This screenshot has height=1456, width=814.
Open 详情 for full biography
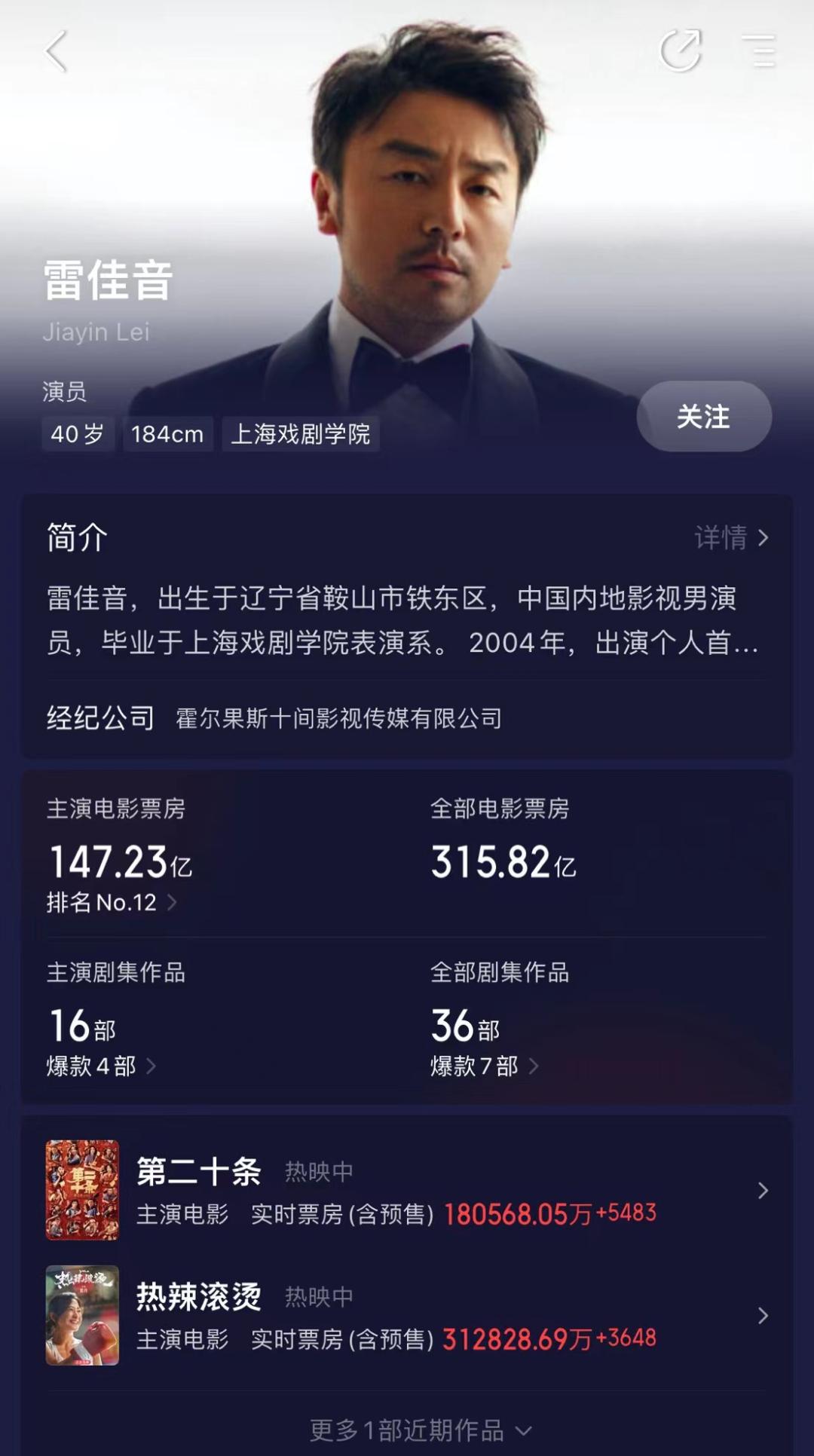731,537
